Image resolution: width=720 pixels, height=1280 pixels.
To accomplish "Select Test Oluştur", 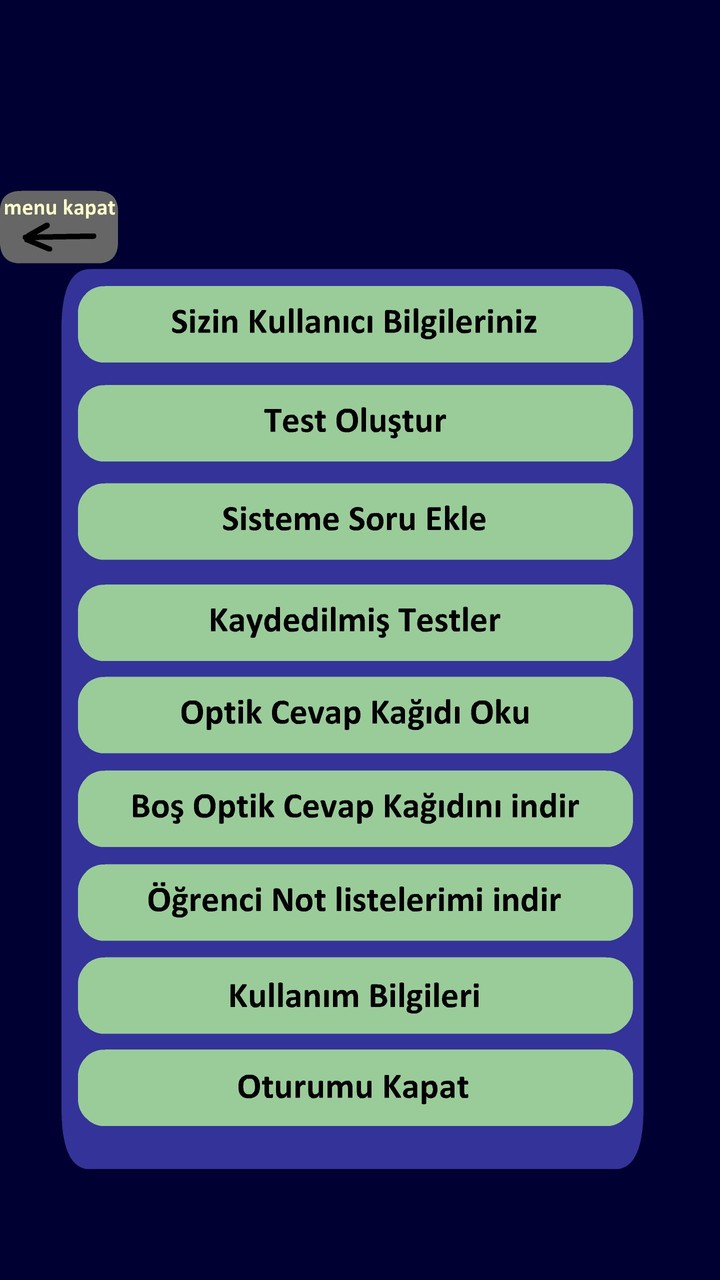I will [x=355, y=422].
